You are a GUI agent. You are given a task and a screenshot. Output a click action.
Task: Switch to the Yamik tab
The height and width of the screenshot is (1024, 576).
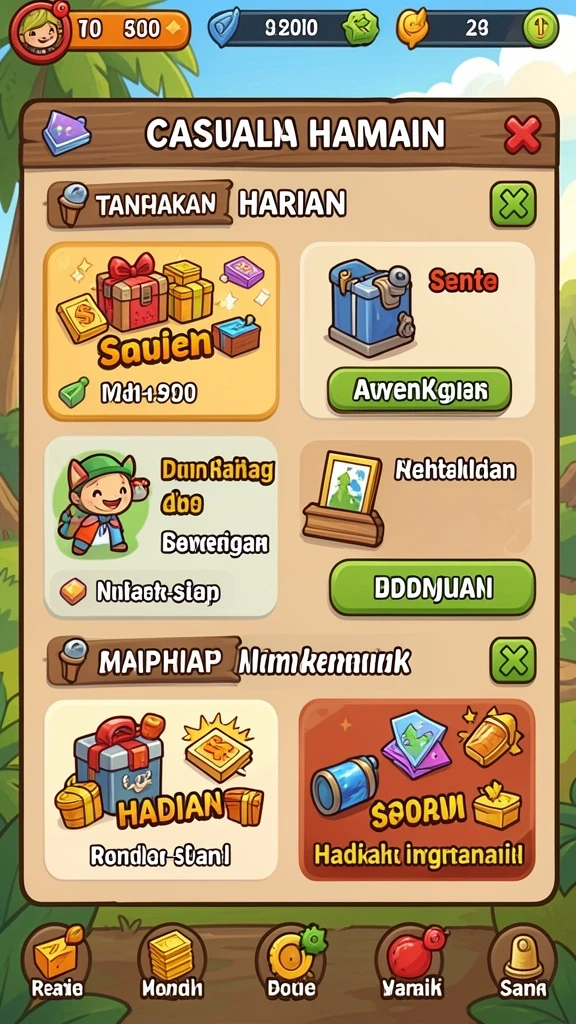click(x=411, y=965)
